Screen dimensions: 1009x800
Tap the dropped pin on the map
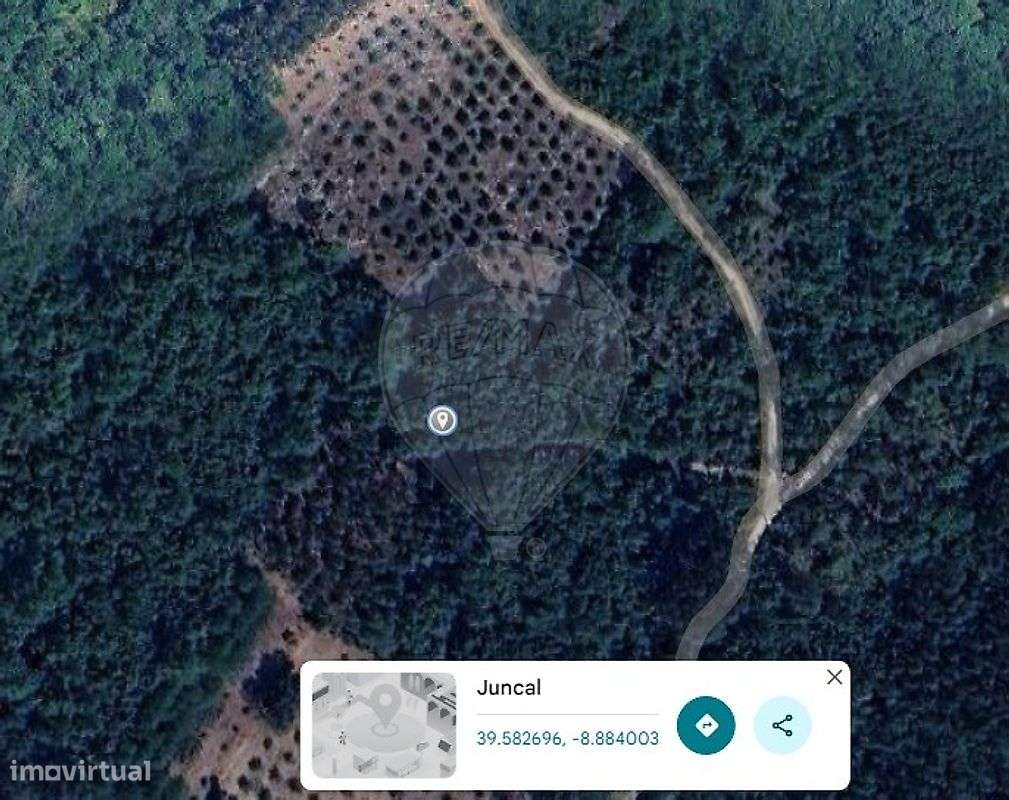[x=442, y=420]
